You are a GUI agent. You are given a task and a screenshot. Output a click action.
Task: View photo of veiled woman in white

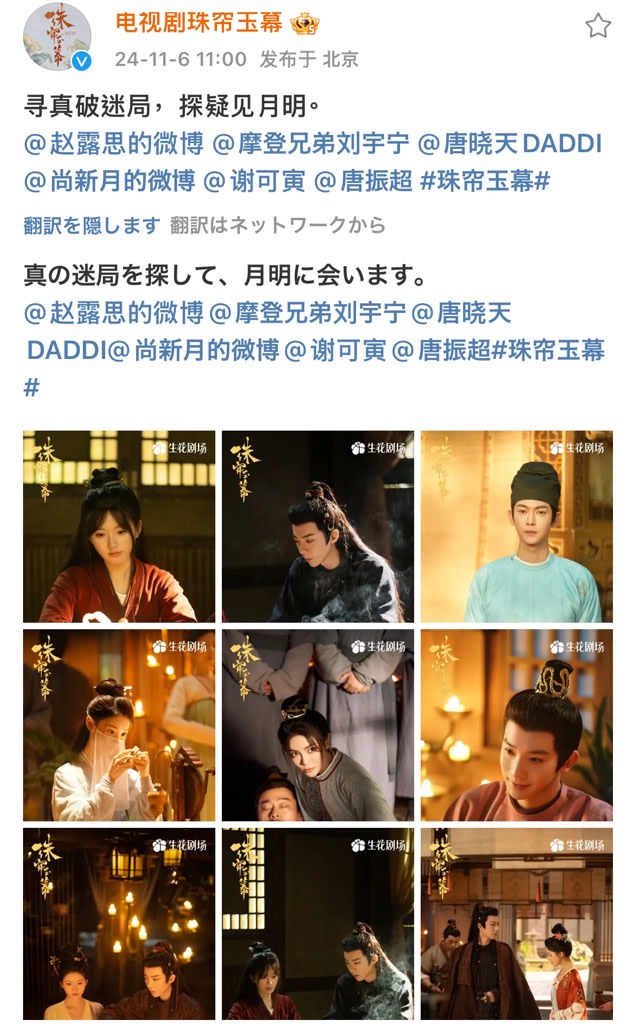(x=119, y=725)
